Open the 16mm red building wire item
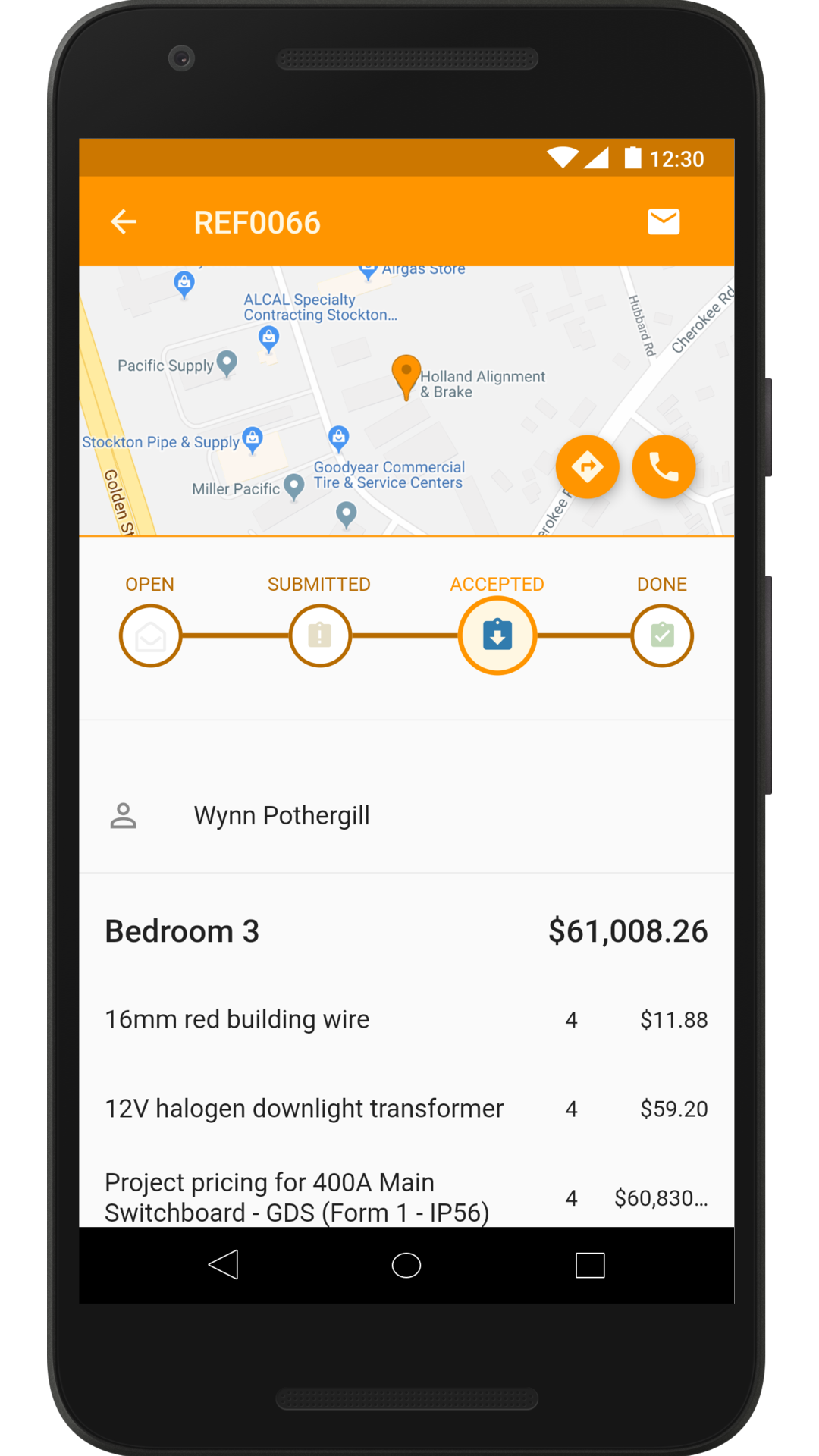This screenshot has width=819, height=1456. [x=406, y=1020]
